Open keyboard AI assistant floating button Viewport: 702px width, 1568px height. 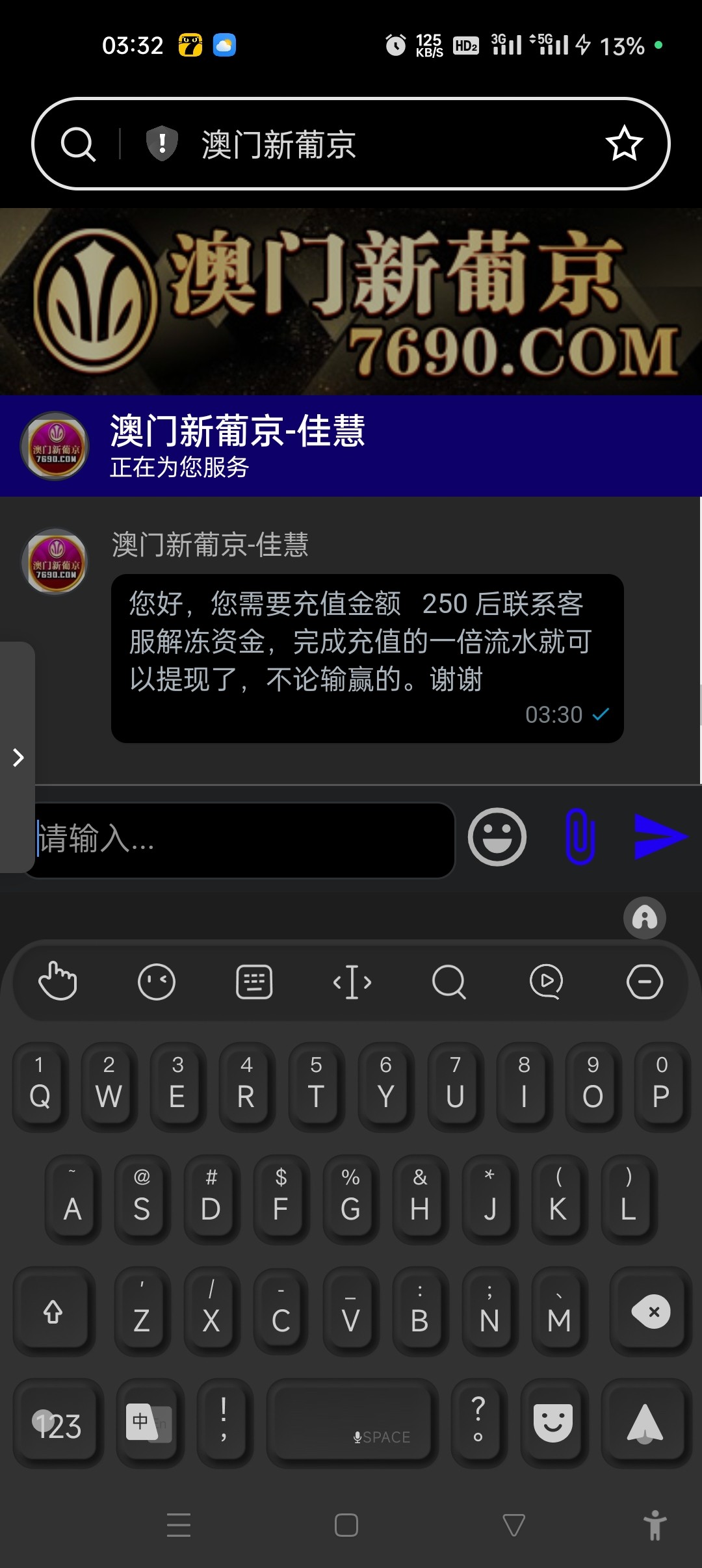pyautogui.click(x=644, y=917)
